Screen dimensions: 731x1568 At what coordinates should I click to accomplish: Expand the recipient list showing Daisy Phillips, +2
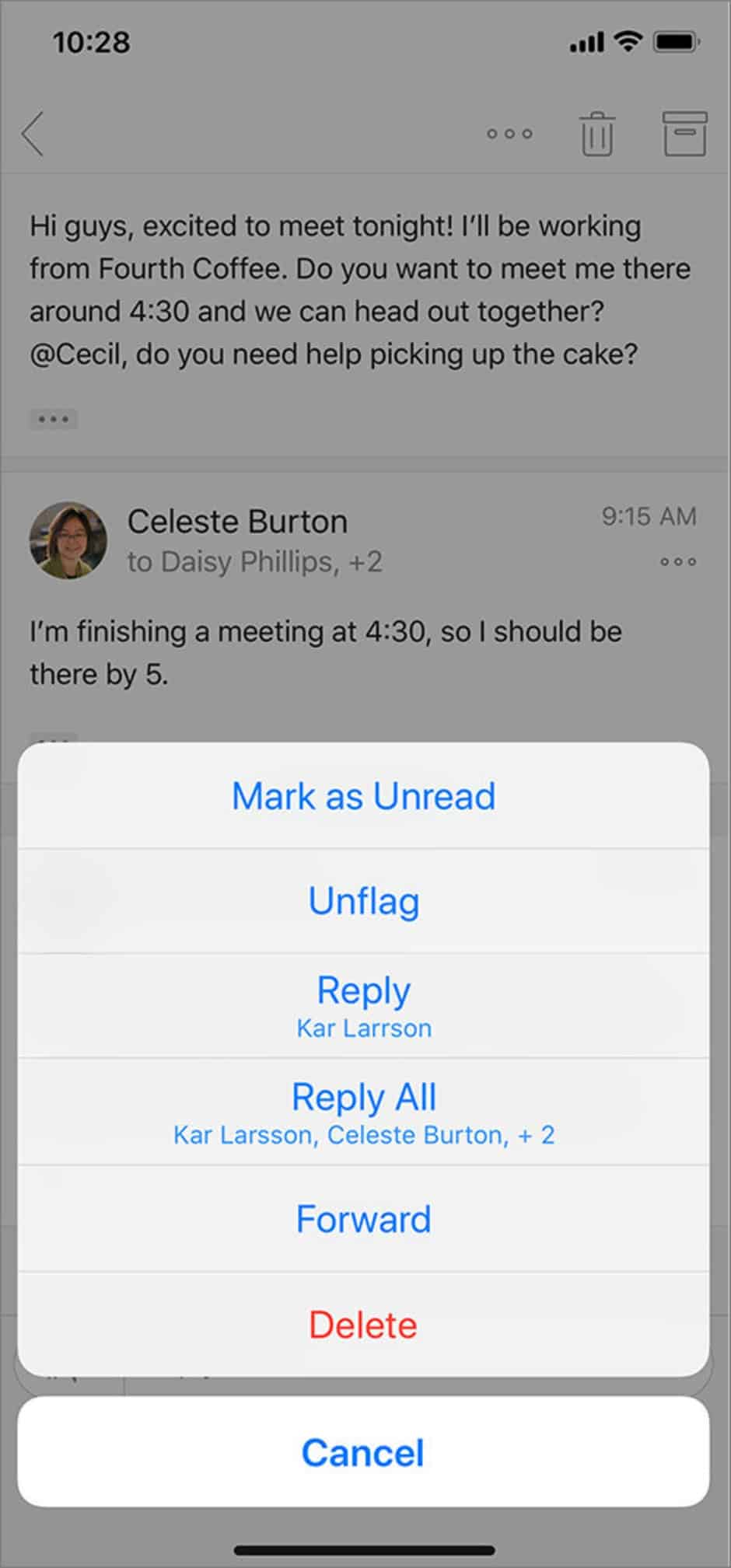[257, 561]
